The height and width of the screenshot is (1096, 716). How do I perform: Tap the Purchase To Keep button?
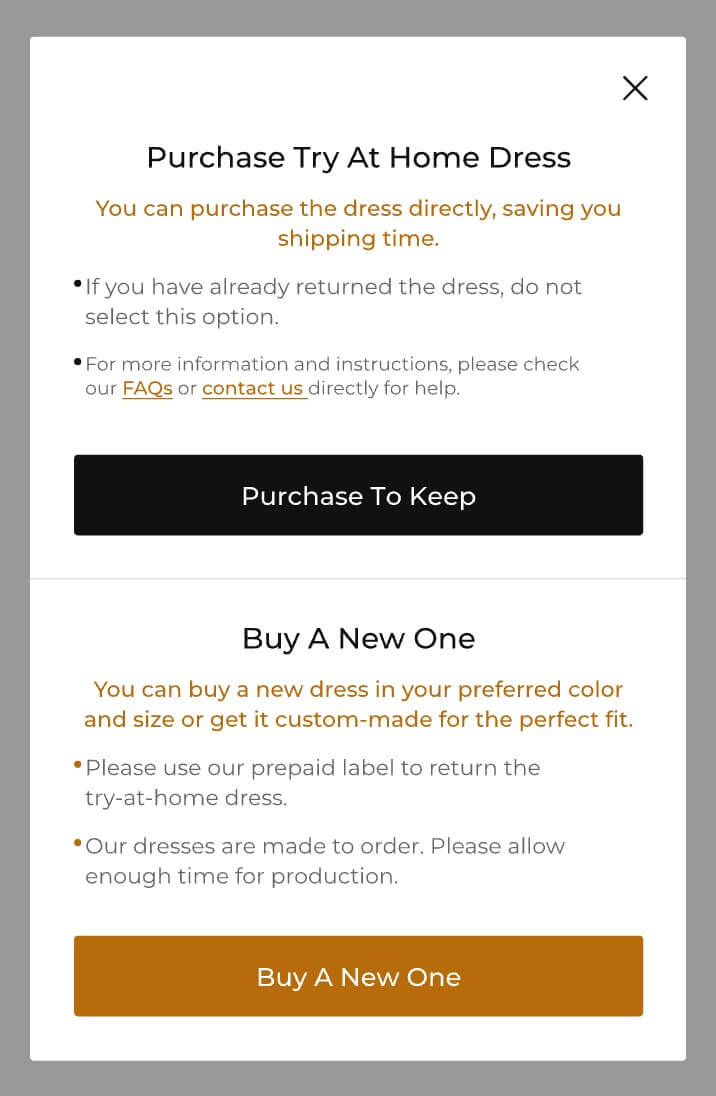(358, 496)
